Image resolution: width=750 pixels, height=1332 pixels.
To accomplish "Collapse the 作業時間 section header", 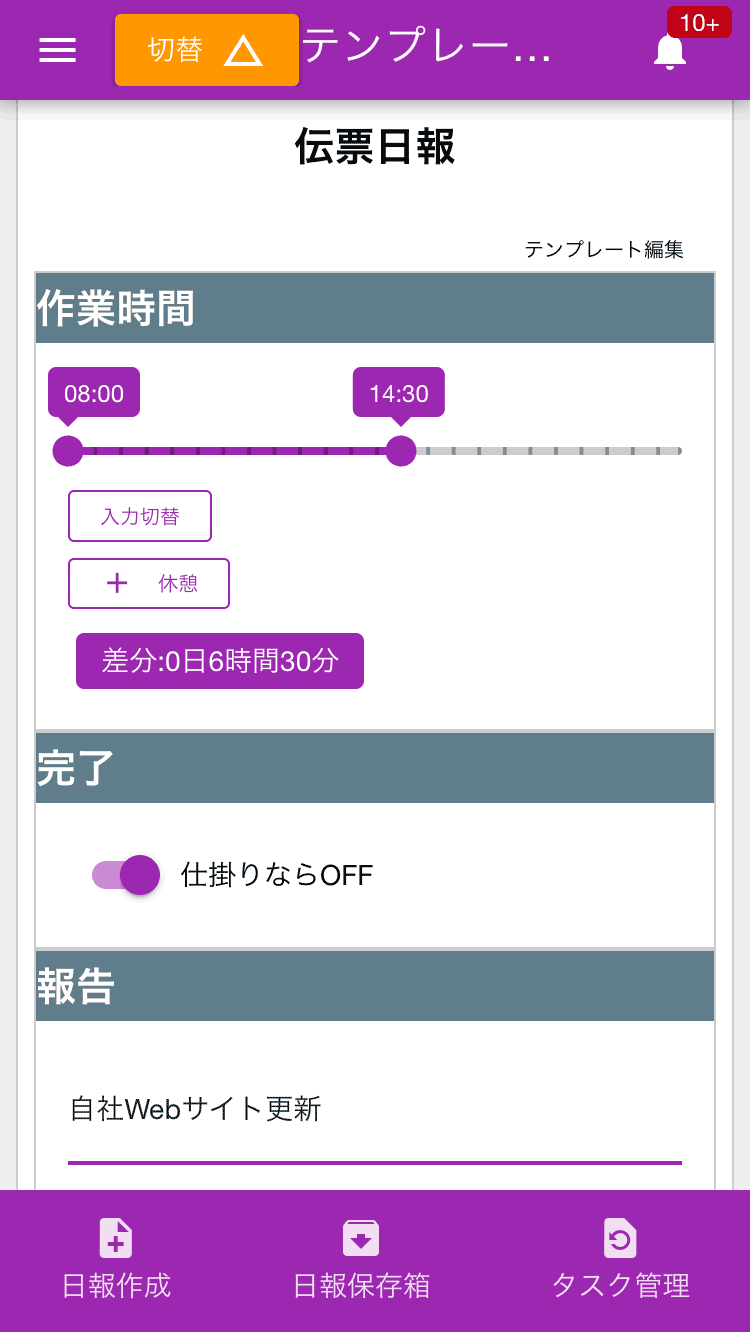I will (x=375, y=308).
